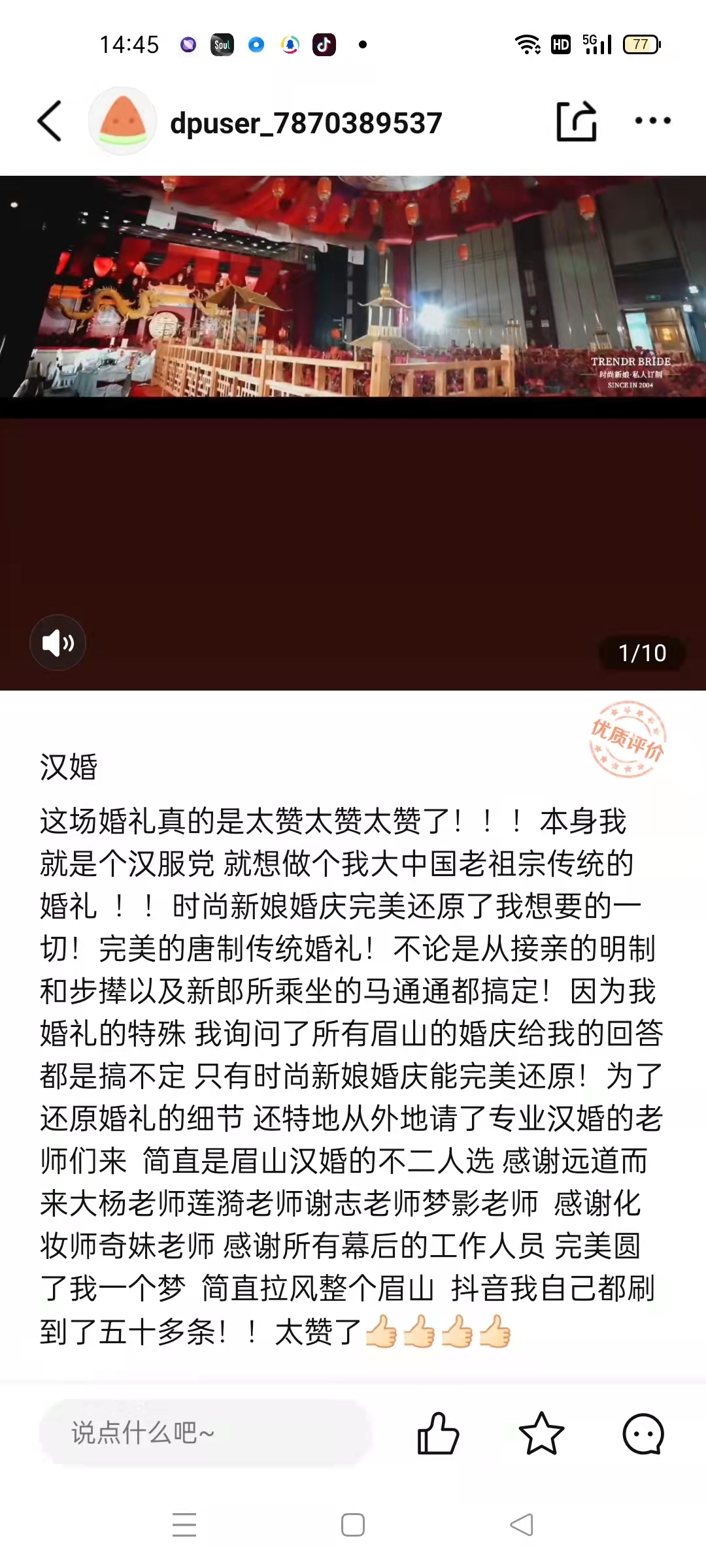Share this wedding review
Screen dimensions: 706x1568
[x=576, y=122]
